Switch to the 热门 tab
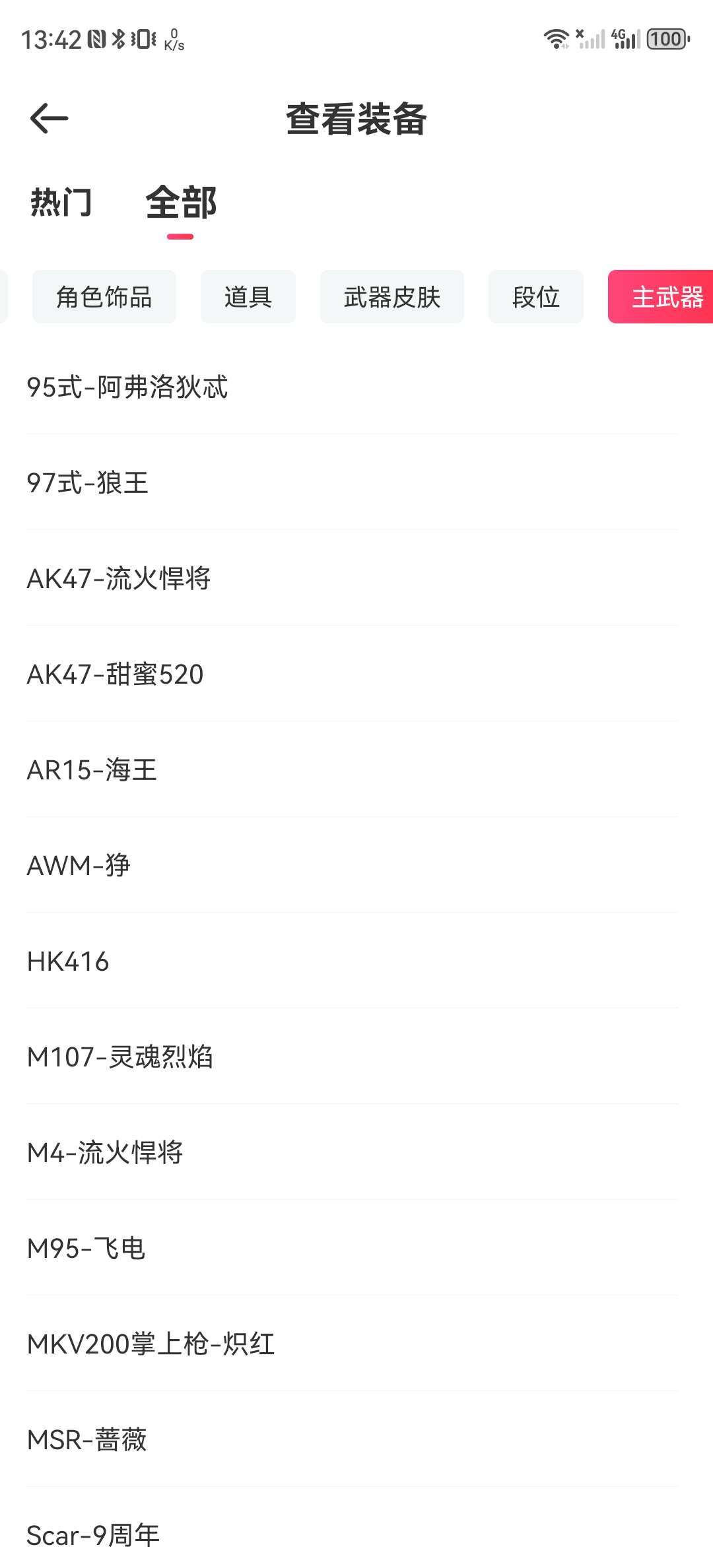Viewport: 713px width, 1568px height. coord(61,203)
